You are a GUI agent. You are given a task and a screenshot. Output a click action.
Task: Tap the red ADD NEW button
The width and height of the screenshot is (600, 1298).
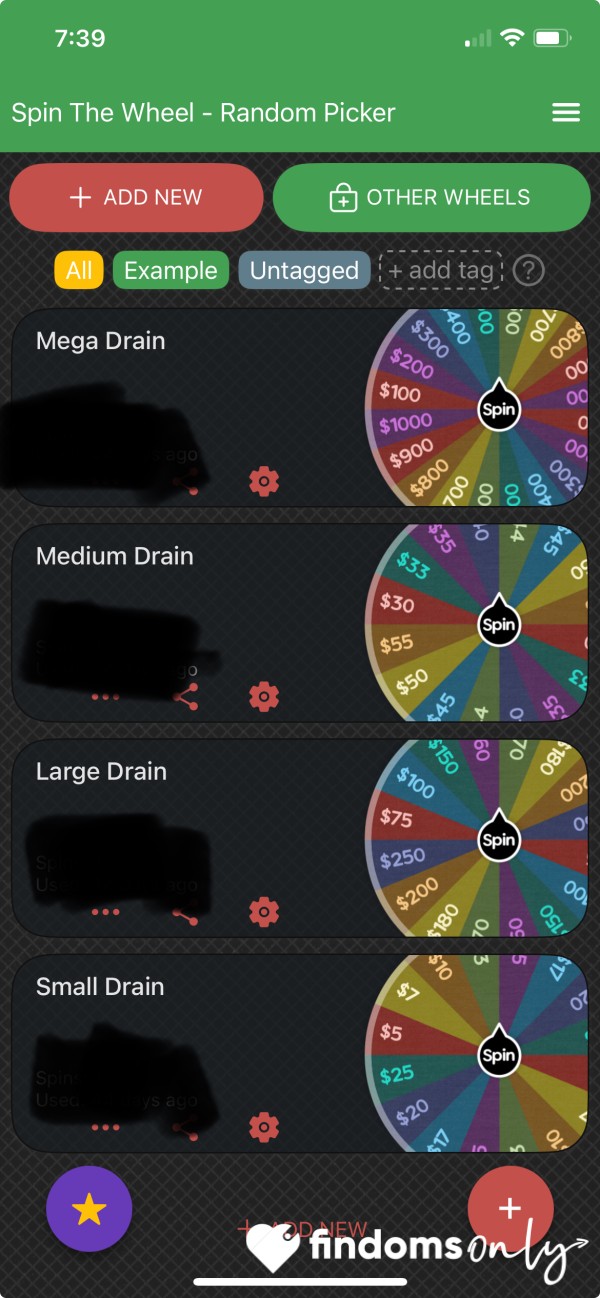click(136, 198)
